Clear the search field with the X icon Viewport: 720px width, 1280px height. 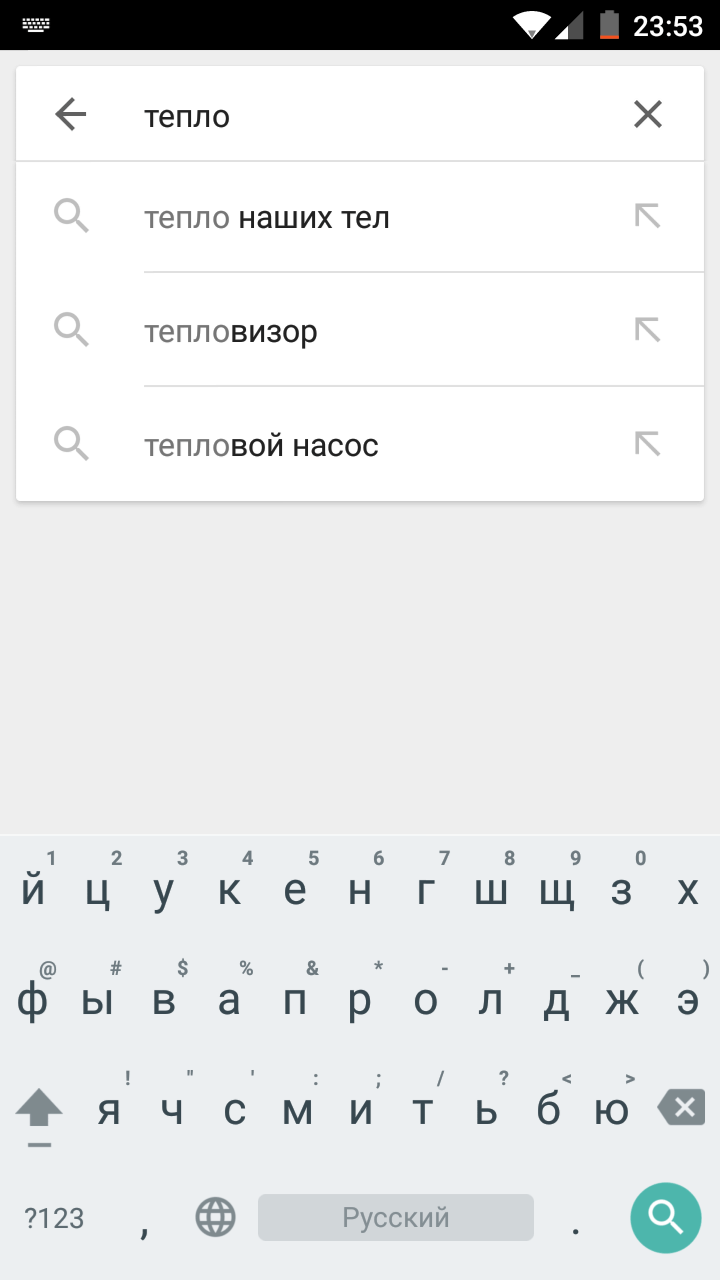(x=648, y=114)
